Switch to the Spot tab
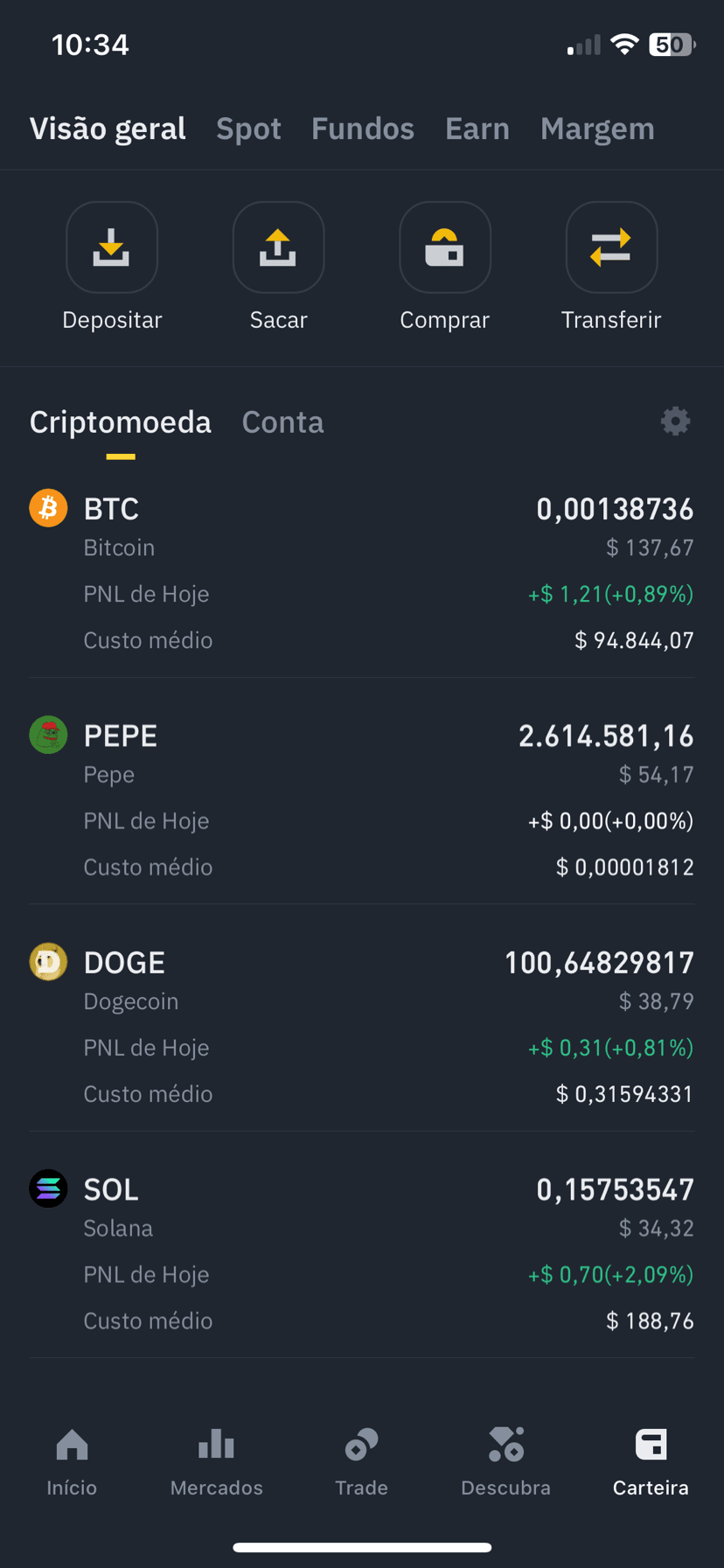 click(x=248, y=129)
